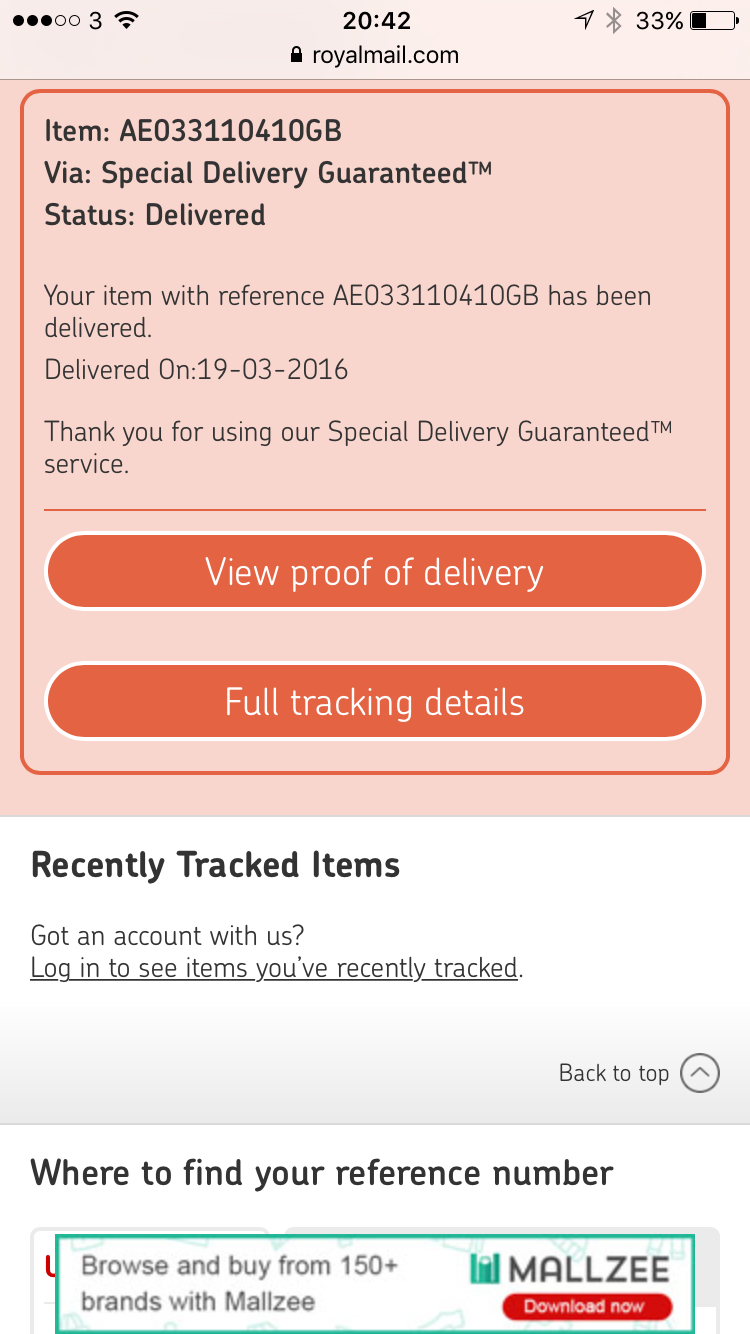Jump back to top of page

[x=699, y=1073]
